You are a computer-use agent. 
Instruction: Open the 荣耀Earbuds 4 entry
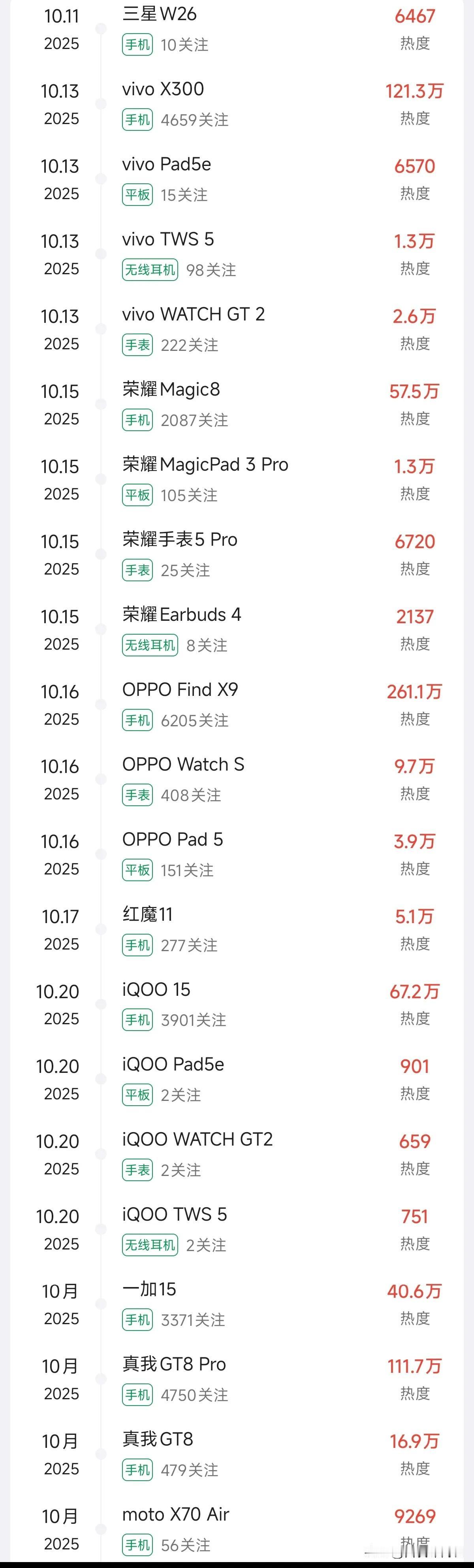tap(237, 629)
